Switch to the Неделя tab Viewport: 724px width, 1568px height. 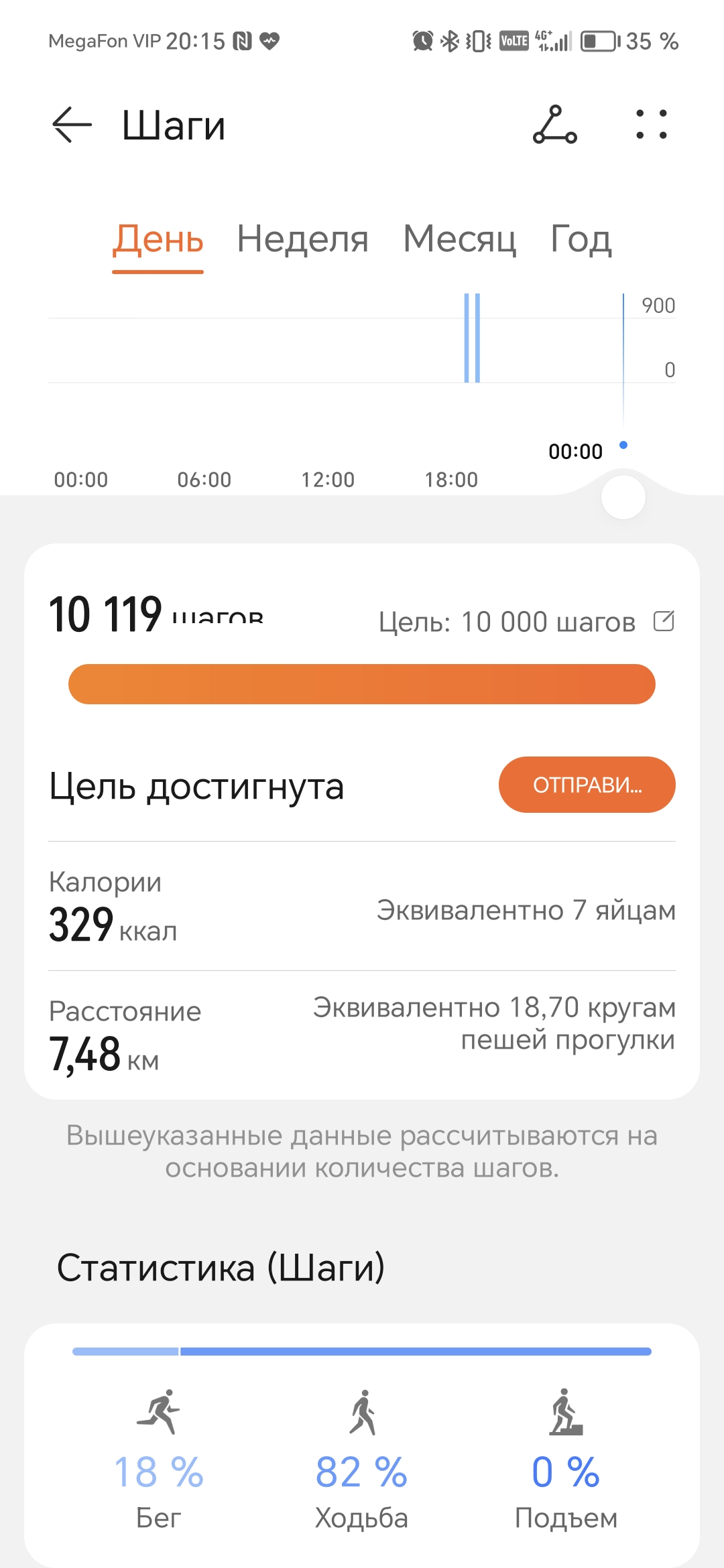[x=302, y=239]
